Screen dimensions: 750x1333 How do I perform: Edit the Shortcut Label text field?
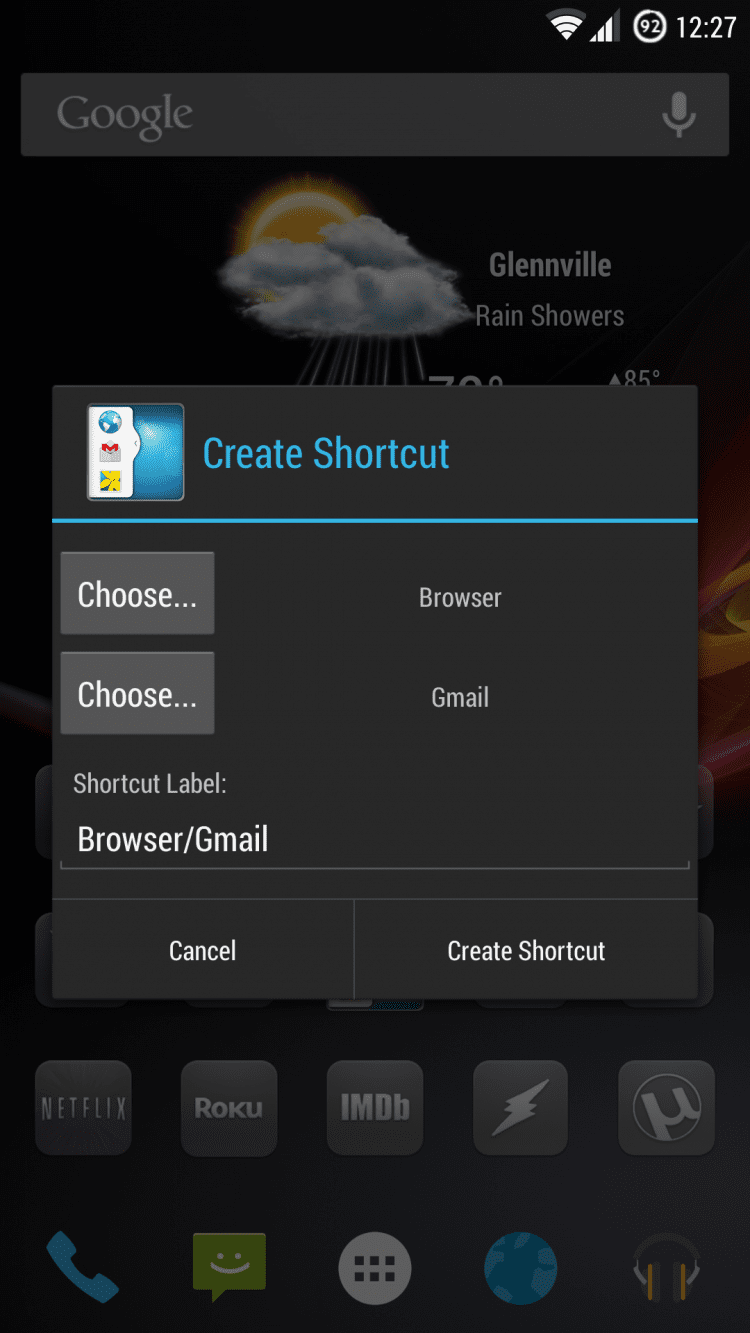pyautogui.click(x=374, y=839)
